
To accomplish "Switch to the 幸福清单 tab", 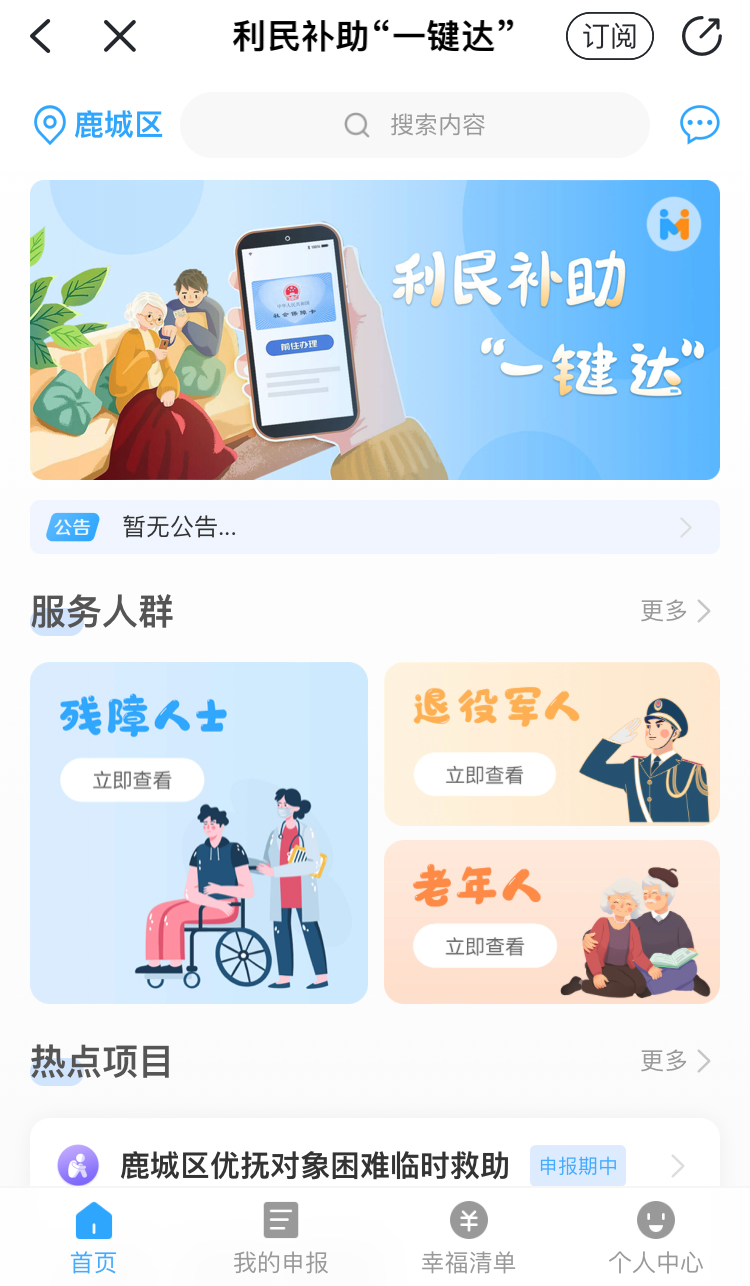I will pyautogui.click(x=468, y=1238).
